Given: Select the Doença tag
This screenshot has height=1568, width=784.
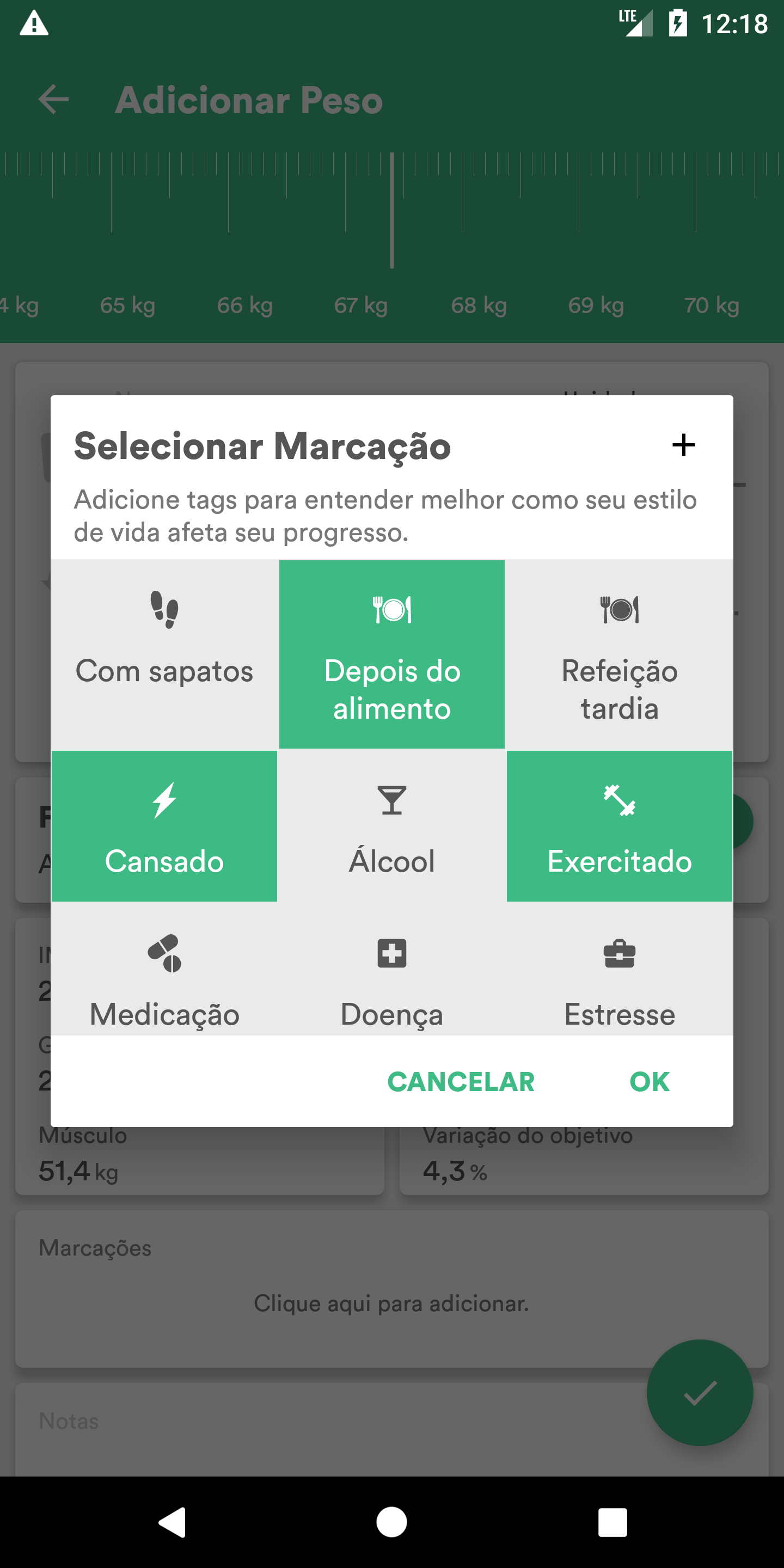Looking at the screenshot, I should pos(392,970).
